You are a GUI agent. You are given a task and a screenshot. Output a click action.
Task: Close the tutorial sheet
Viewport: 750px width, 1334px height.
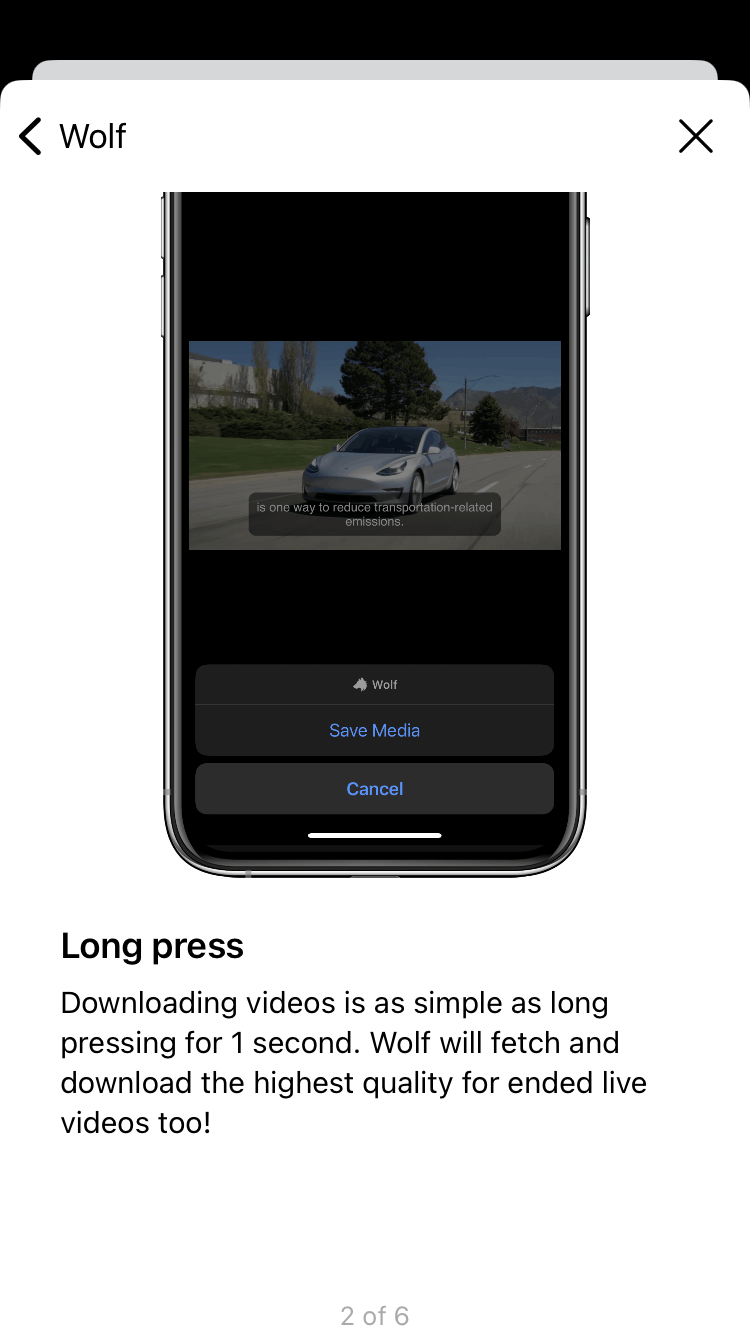pyautogui.click(x=695, y=136)
